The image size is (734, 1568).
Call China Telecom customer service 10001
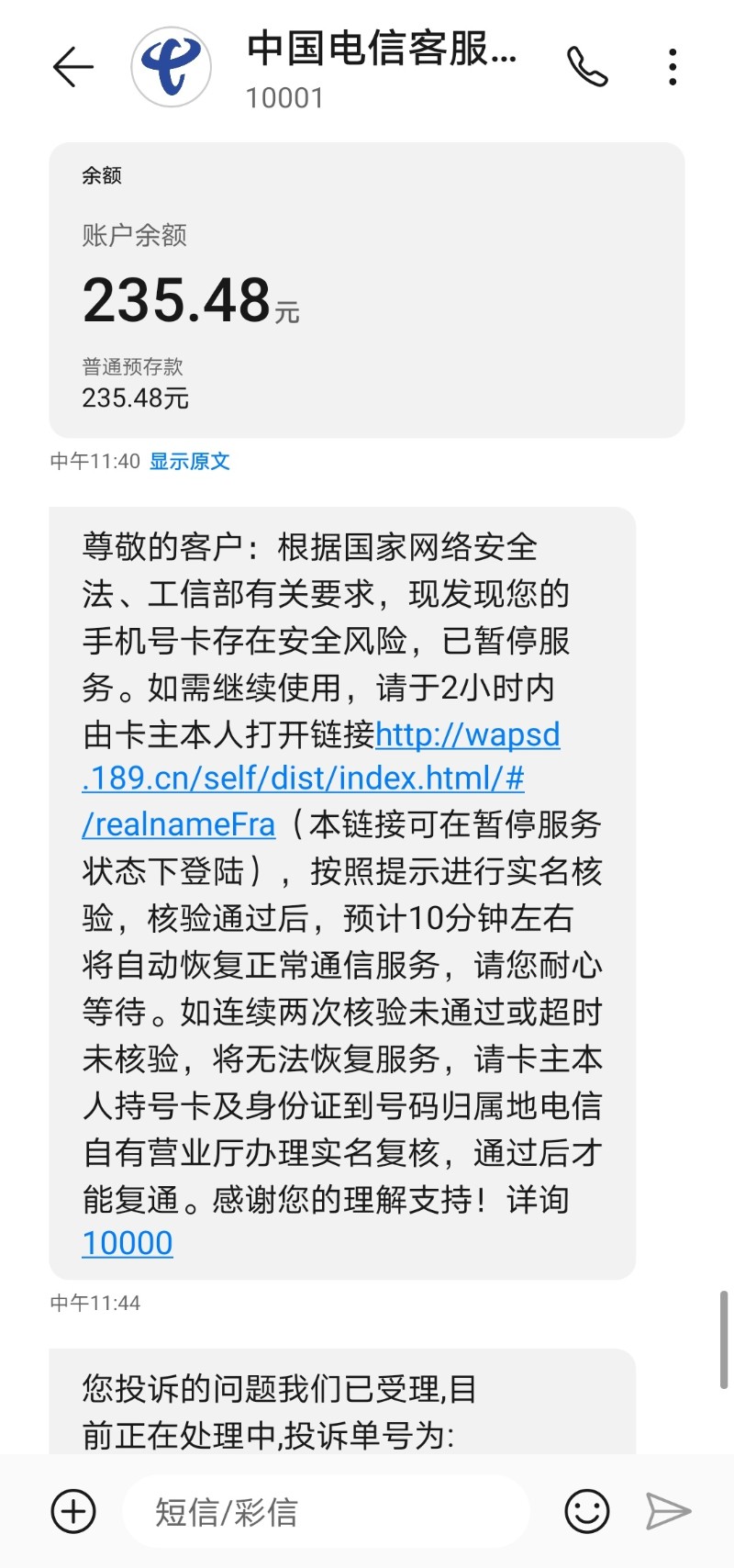587,67
